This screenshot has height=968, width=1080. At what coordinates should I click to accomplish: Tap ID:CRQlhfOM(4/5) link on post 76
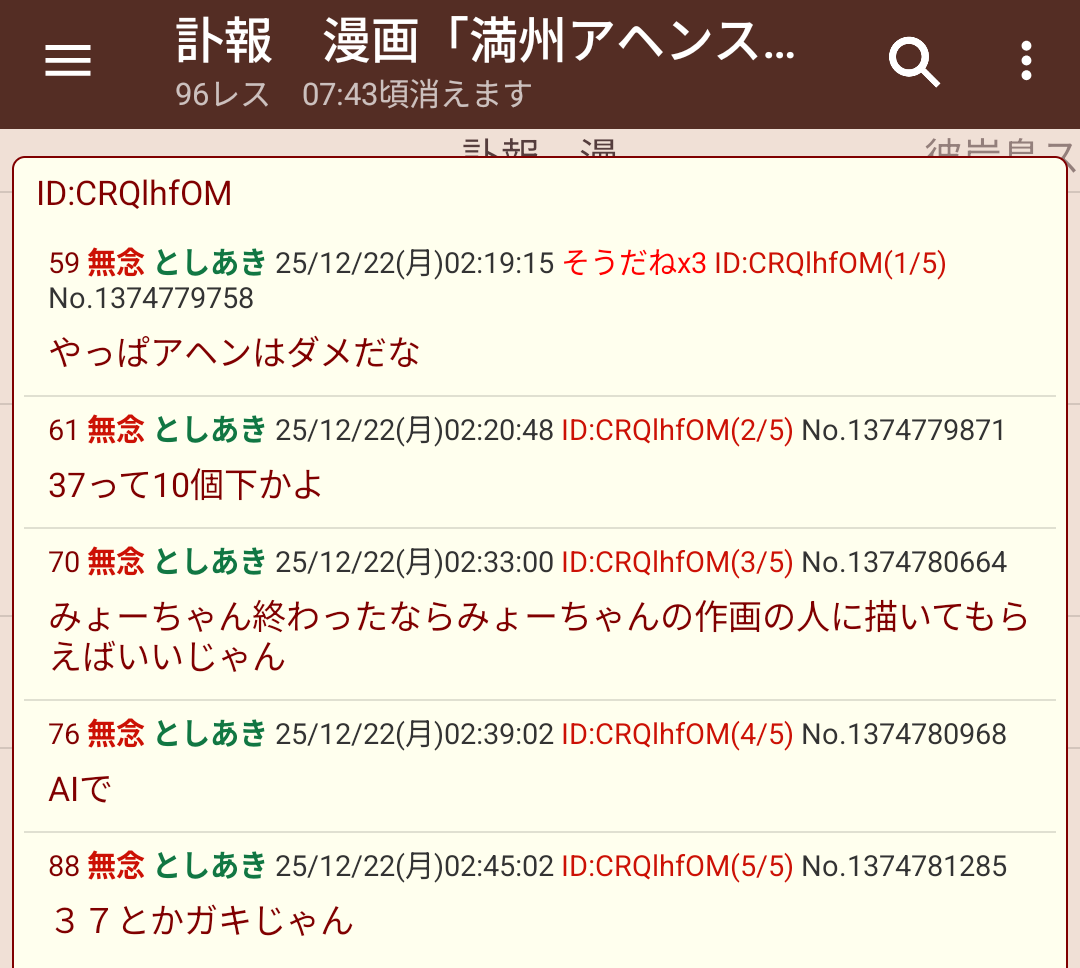click(x=677, y=735)
